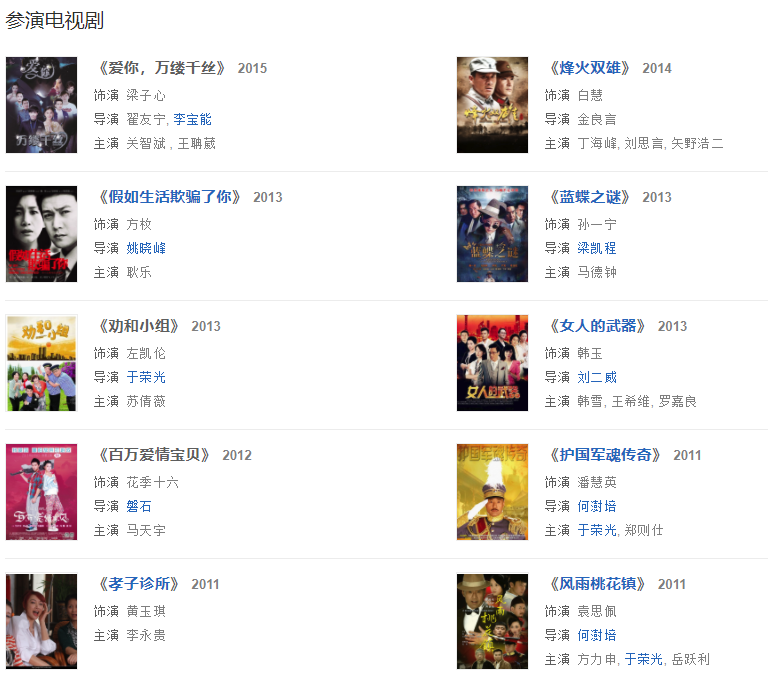Open the 《蓝蝶之谜》 title link
The width and height of the screenshot is (768, 678).
589,197
